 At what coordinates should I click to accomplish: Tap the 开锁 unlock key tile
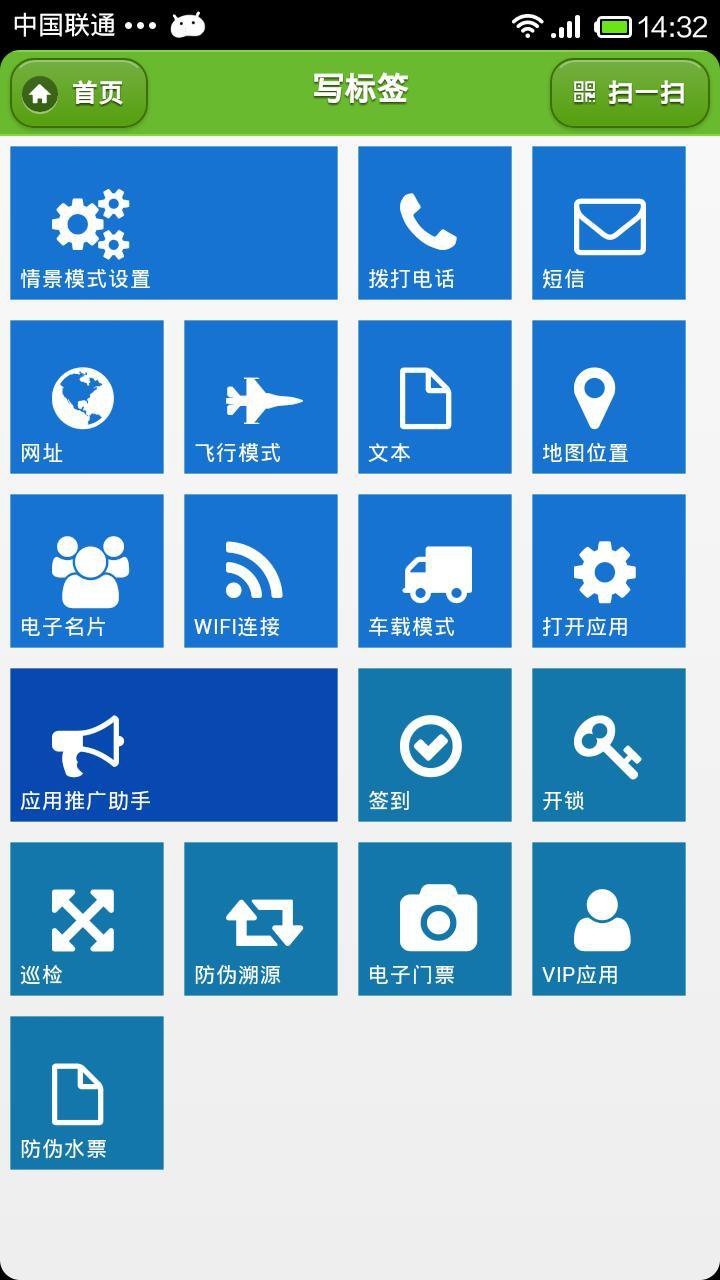(608, 744)
